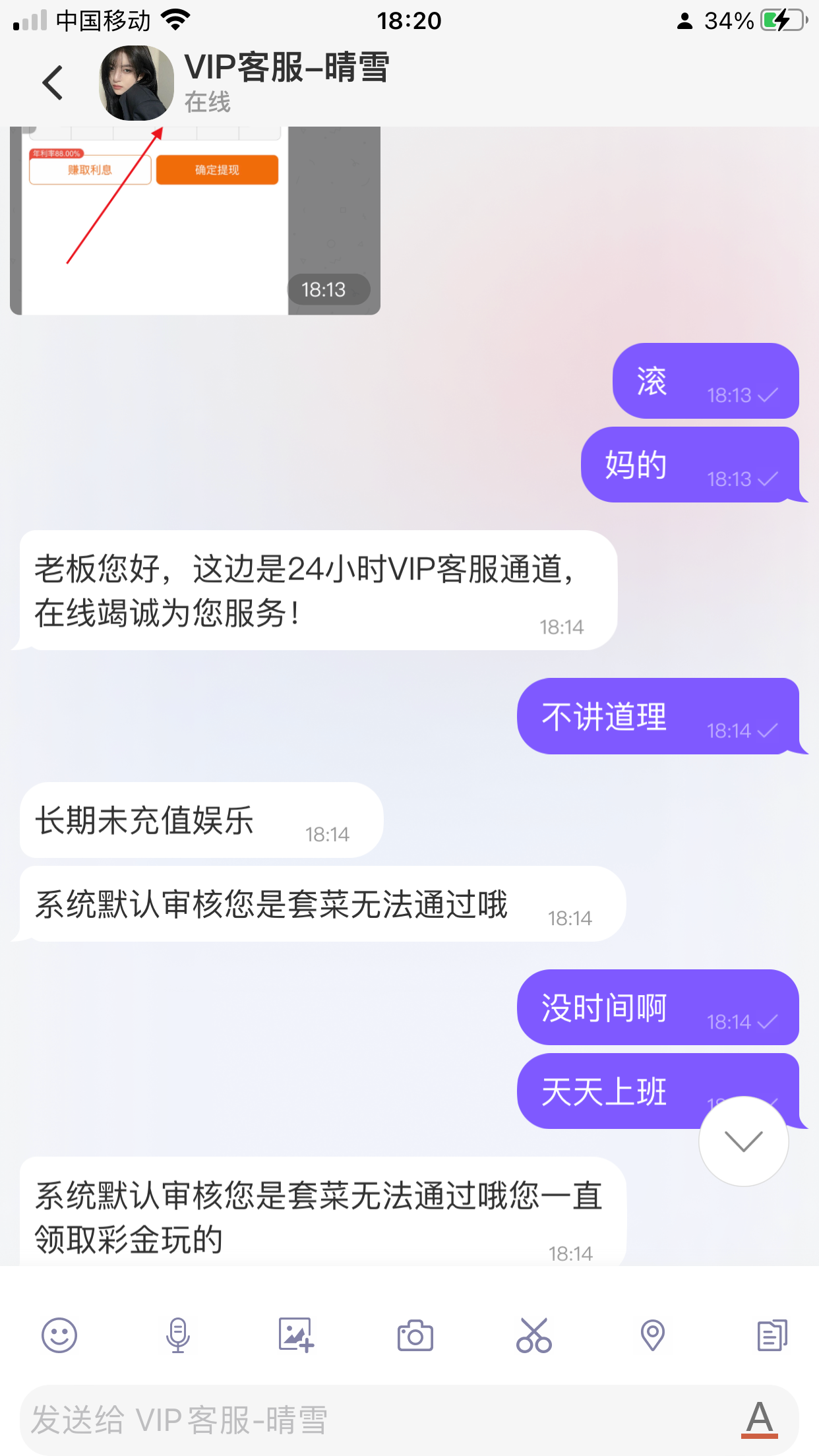The image size is (819, 1456).
Task: Go back from the chat
Action: [x=53, y=83]
